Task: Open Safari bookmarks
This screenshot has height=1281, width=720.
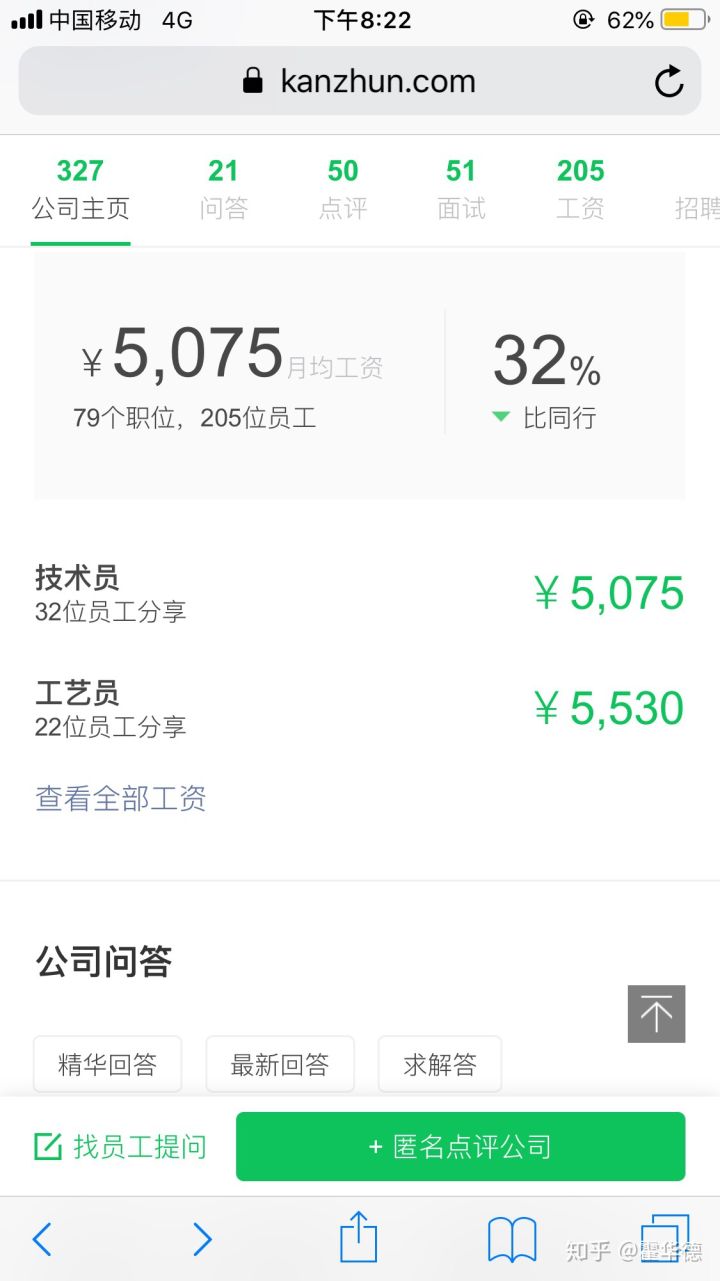Action: [512, 1237]
